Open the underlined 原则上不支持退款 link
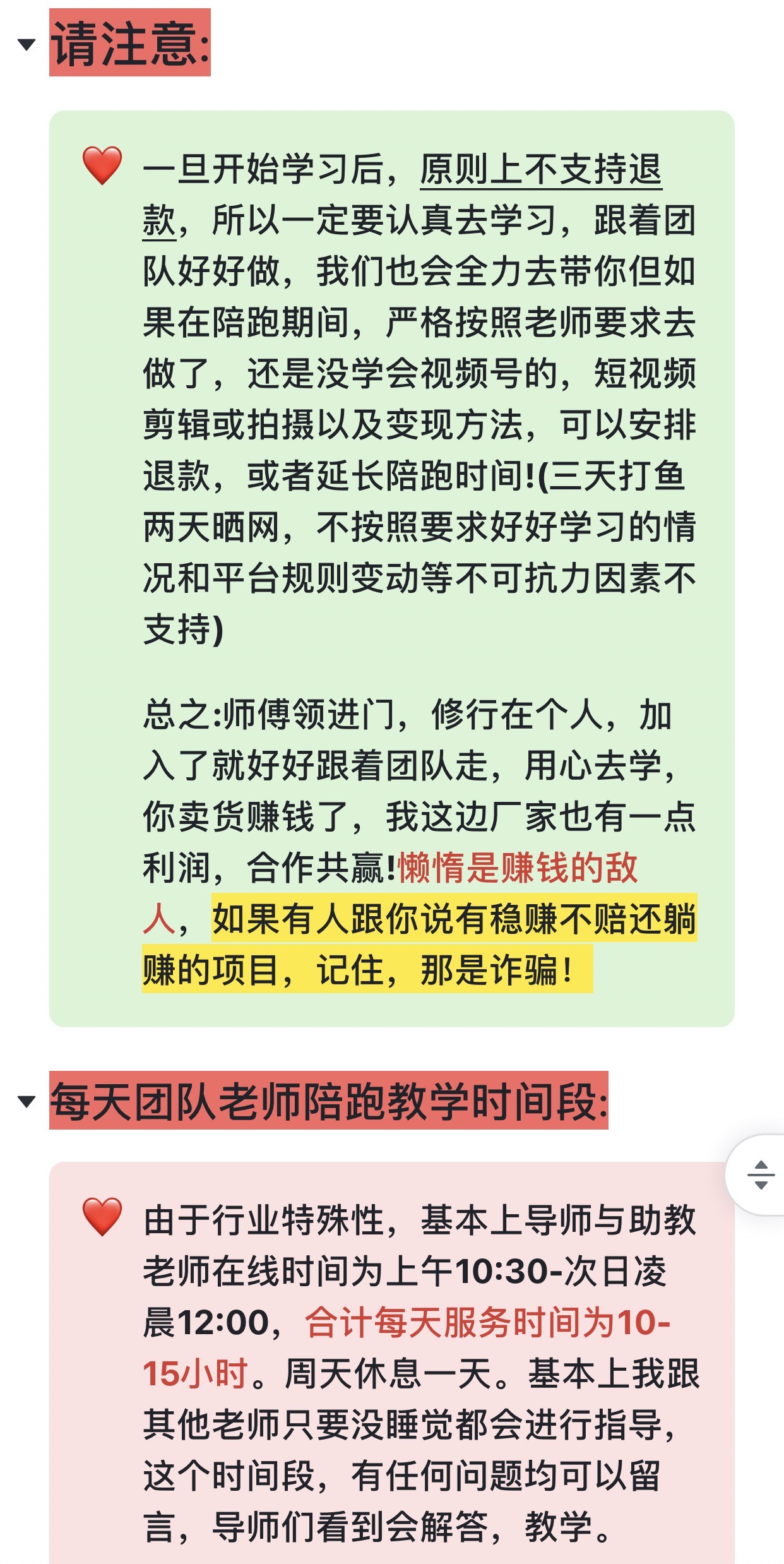The height and width of the screenshot is (1564, 784). (x=540, y=170)
